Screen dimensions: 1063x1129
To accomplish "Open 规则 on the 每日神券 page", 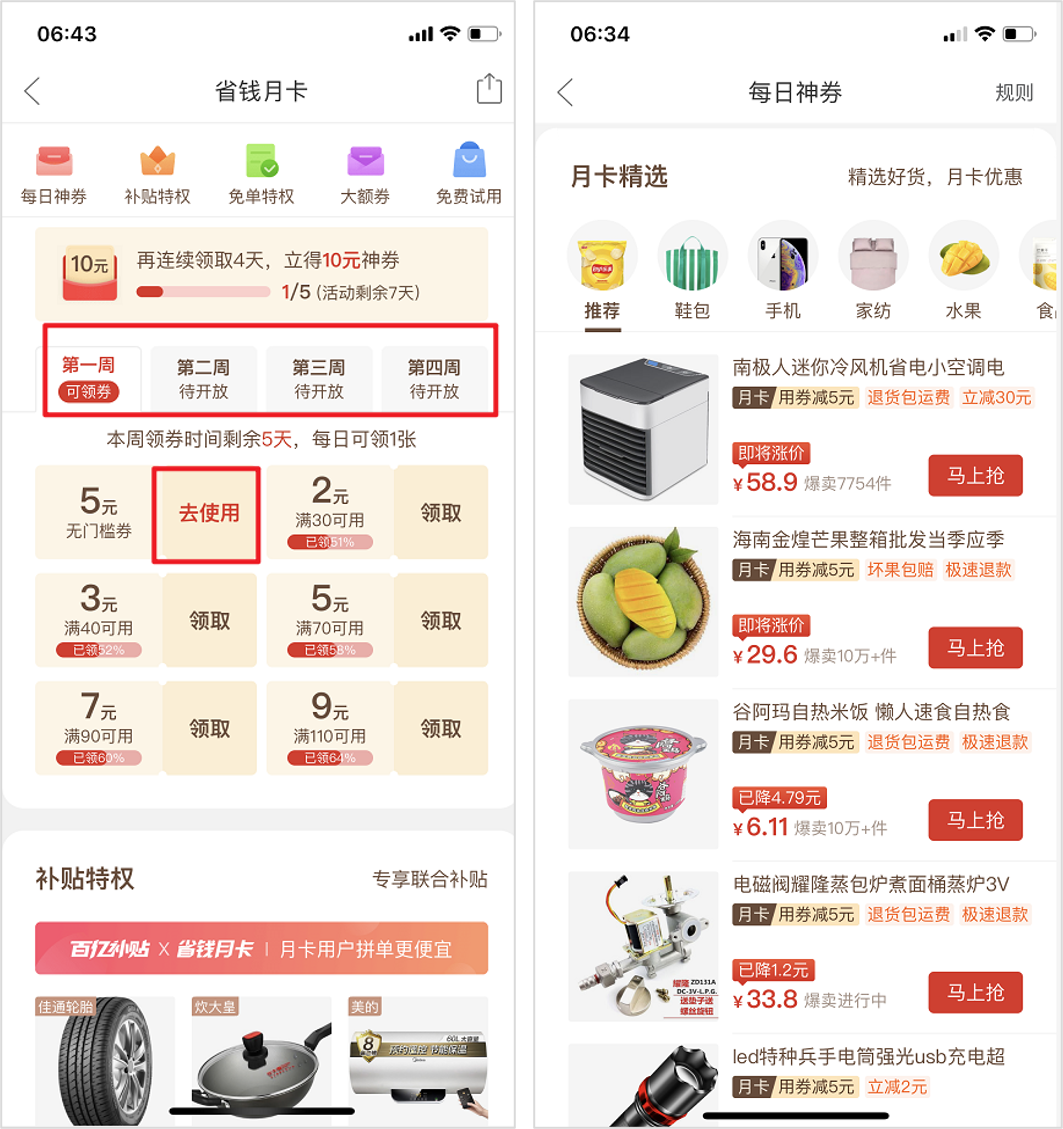I will [x=1013, y=93].
